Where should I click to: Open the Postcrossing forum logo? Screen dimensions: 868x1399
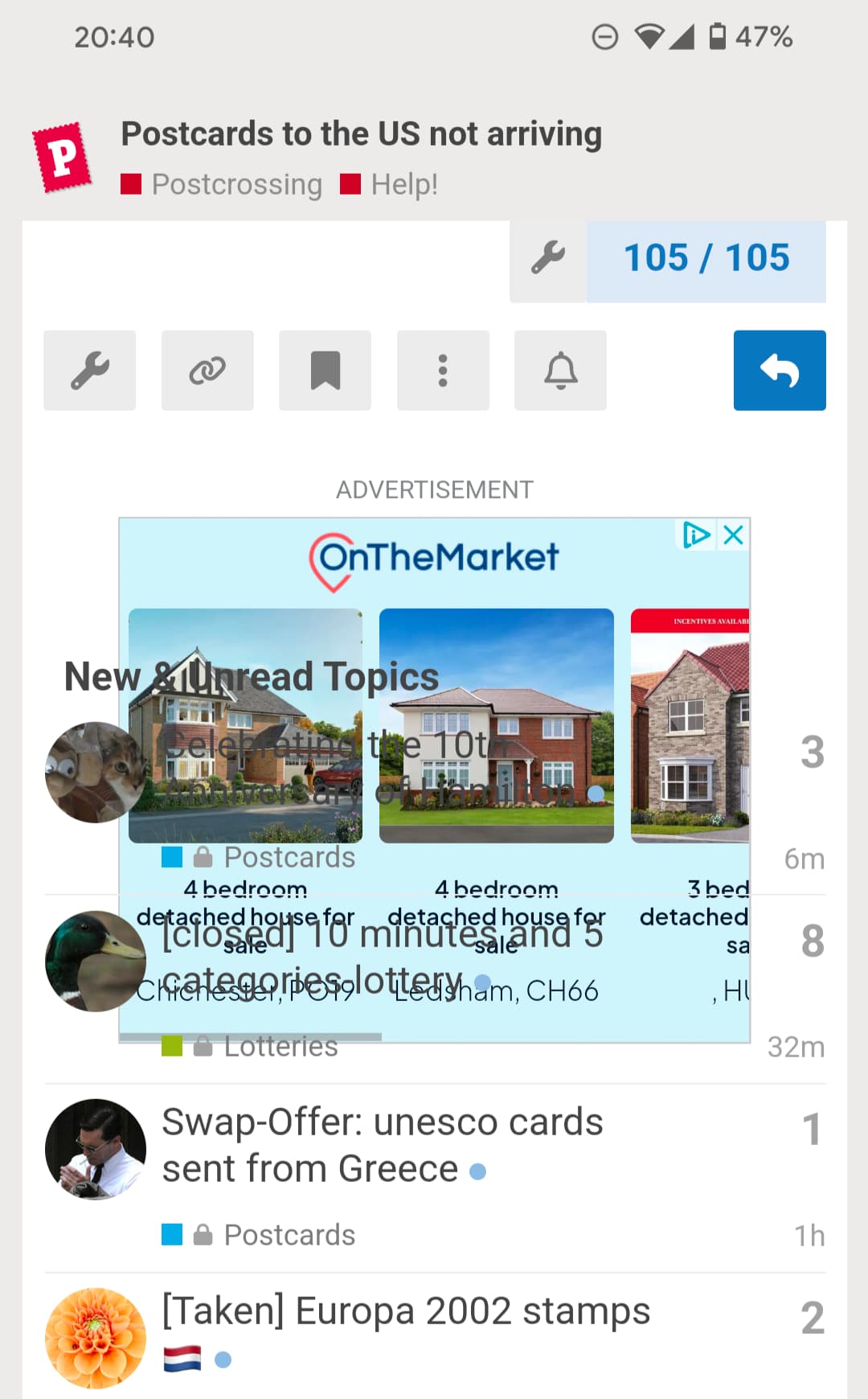point(62,158)
